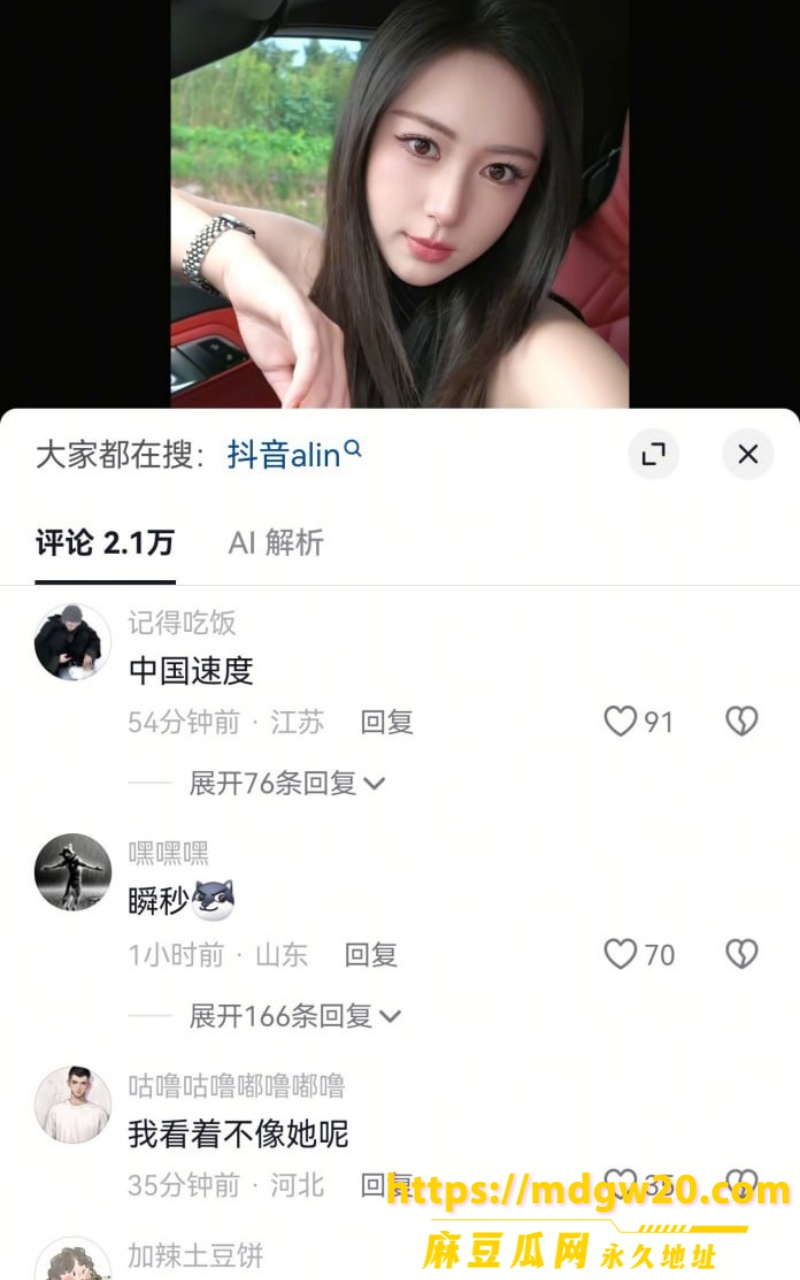The height and width of the screenshot is (1280, 800).
Task: Select the 评论 2.1万 tab
Action: coord(105,543)
